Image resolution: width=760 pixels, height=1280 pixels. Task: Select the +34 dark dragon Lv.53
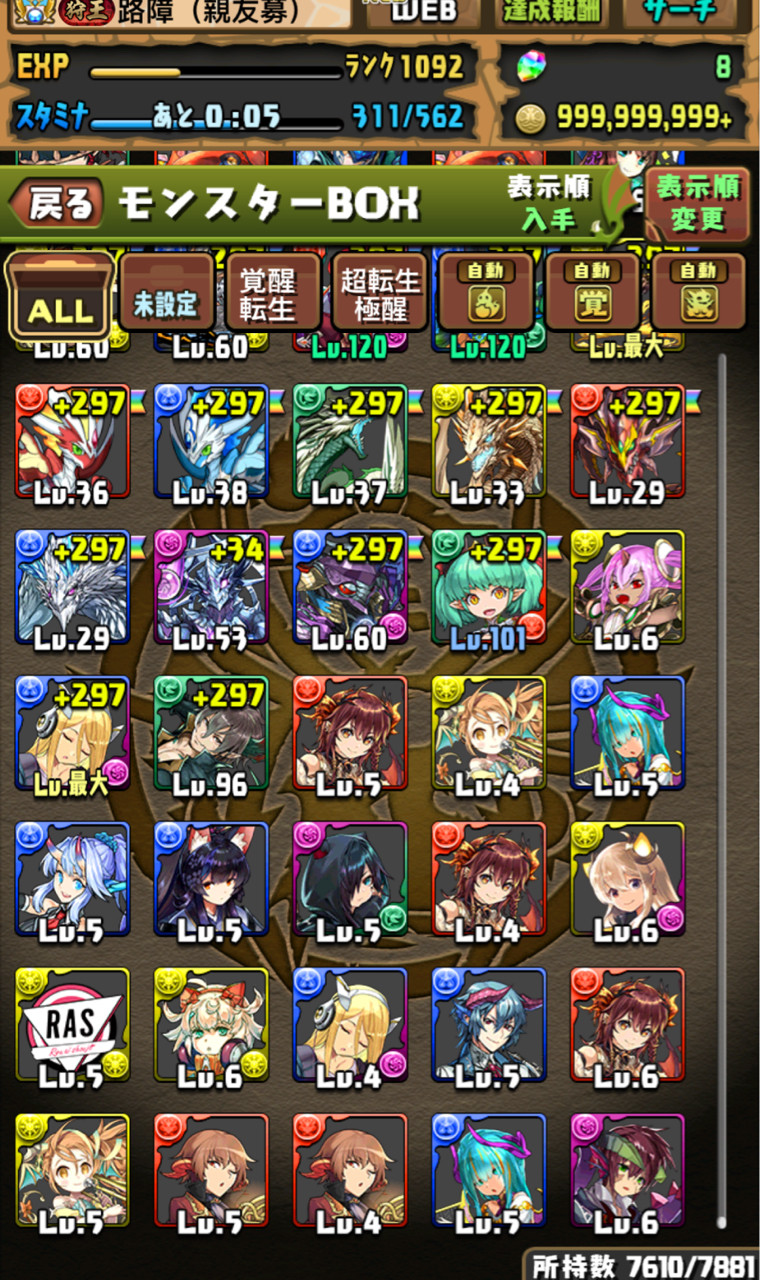211,587
